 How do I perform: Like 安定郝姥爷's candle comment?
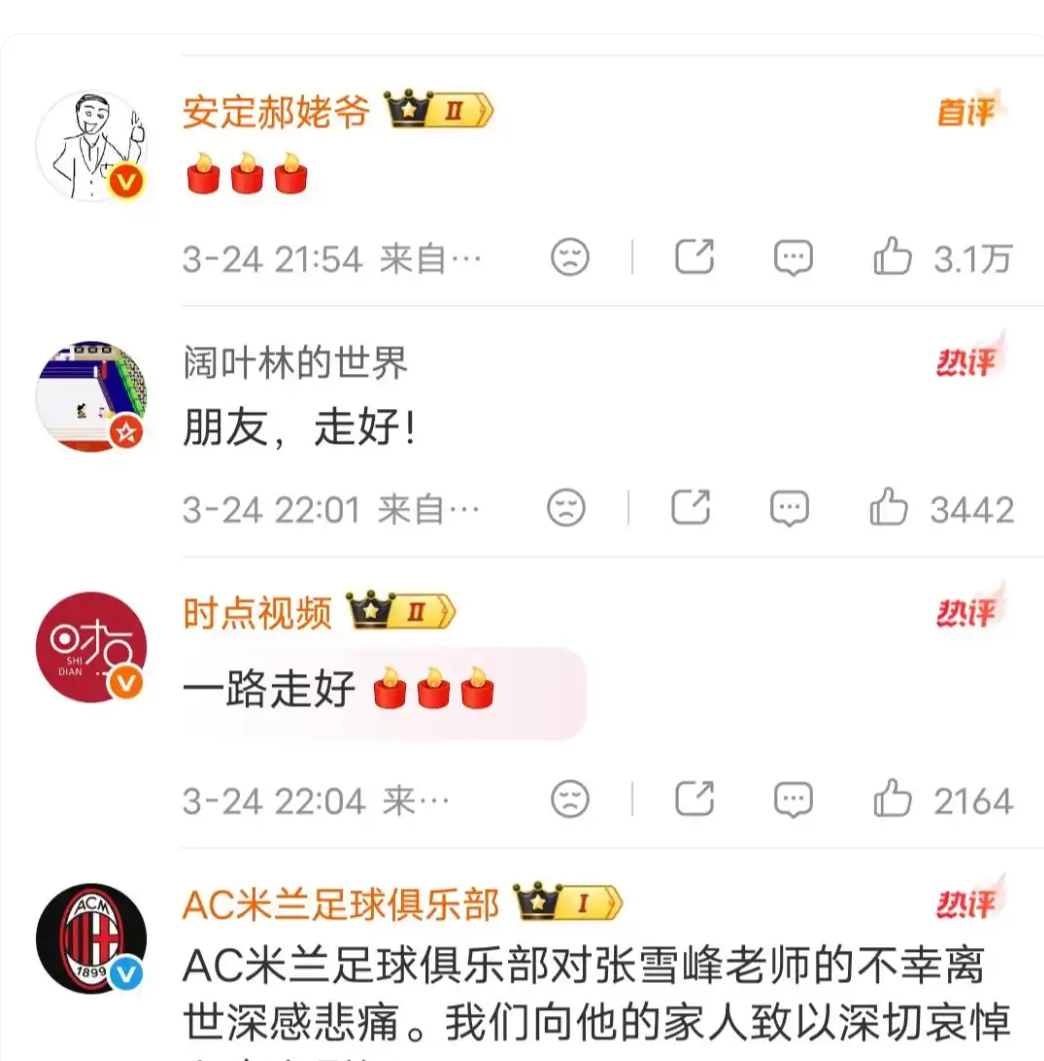pyautogui.click(x=892, y=259)
